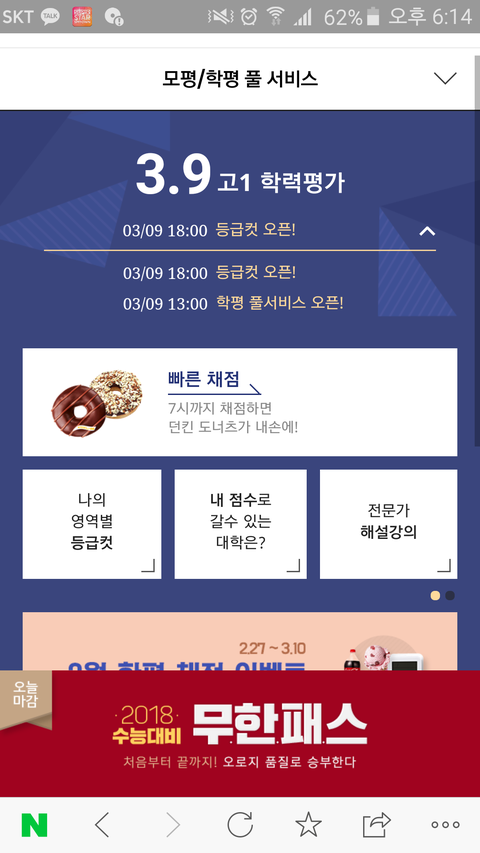The image size is (480, 853).
Task: Open the 학평 채점 이벤트 banner
Action: pyautogui.click(x=239, y=641)
